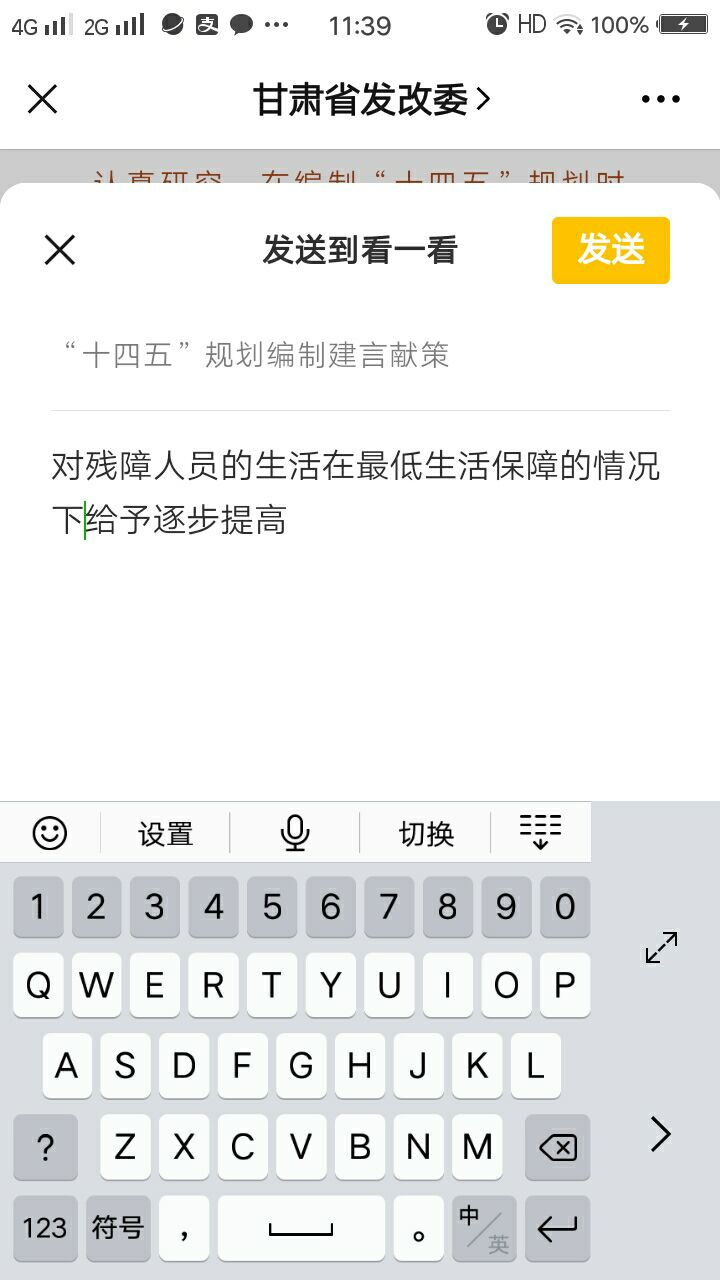
Task: Tap the fullscreen expand arrow beside keyboard
Action: 659,947
